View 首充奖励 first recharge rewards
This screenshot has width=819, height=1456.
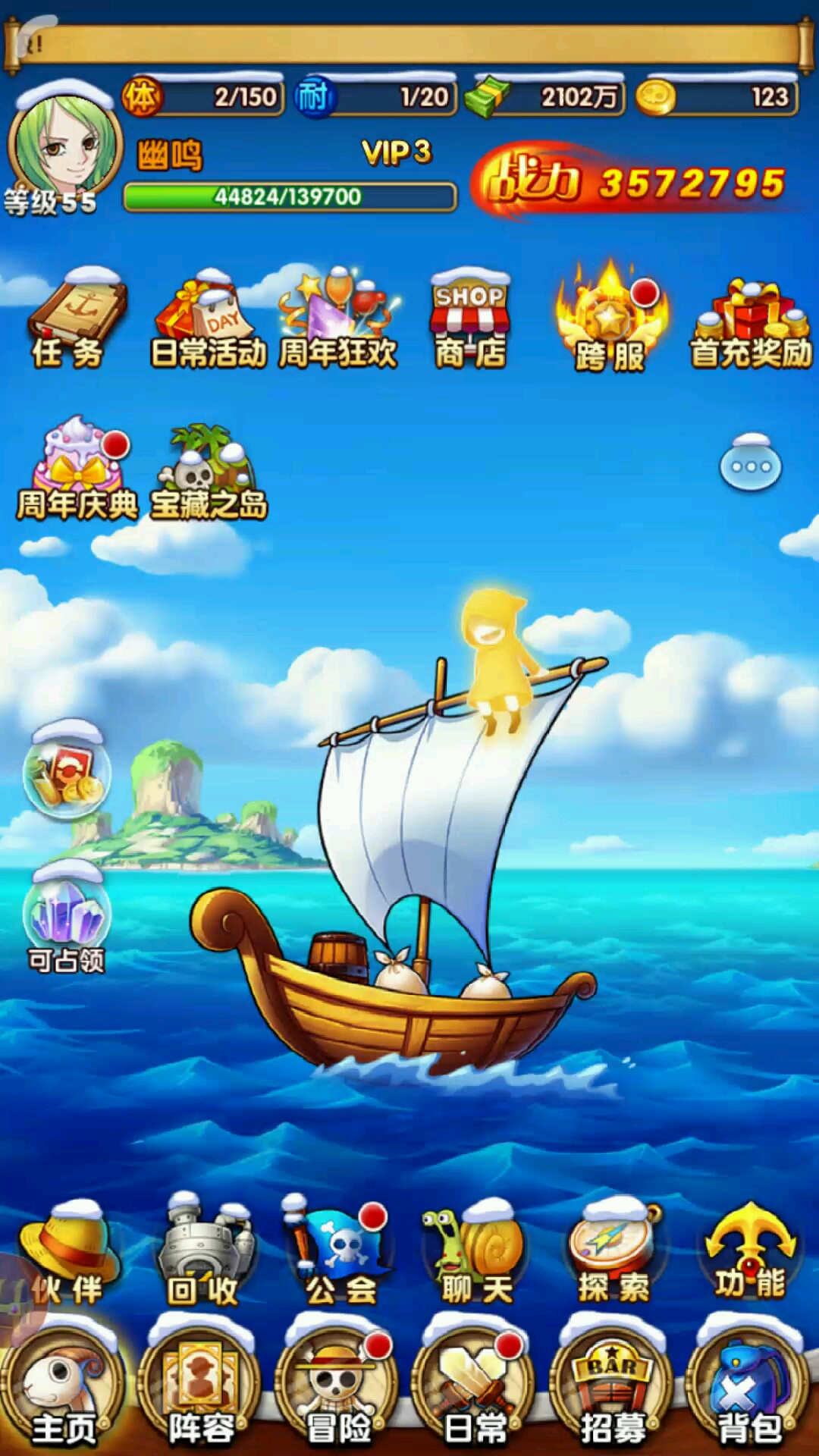(751, 318)
